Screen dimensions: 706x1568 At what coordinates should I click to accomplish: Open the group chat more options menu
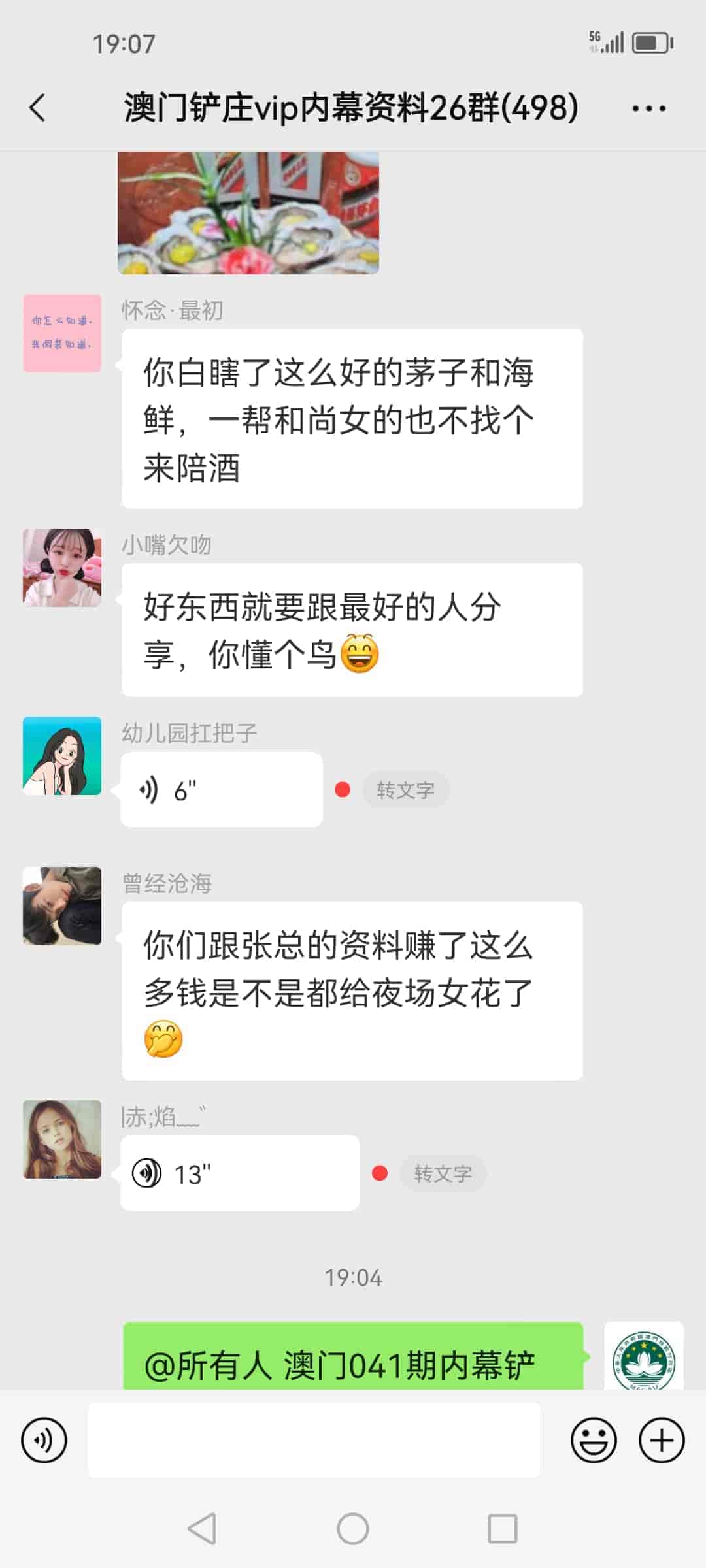pos(647,108)
